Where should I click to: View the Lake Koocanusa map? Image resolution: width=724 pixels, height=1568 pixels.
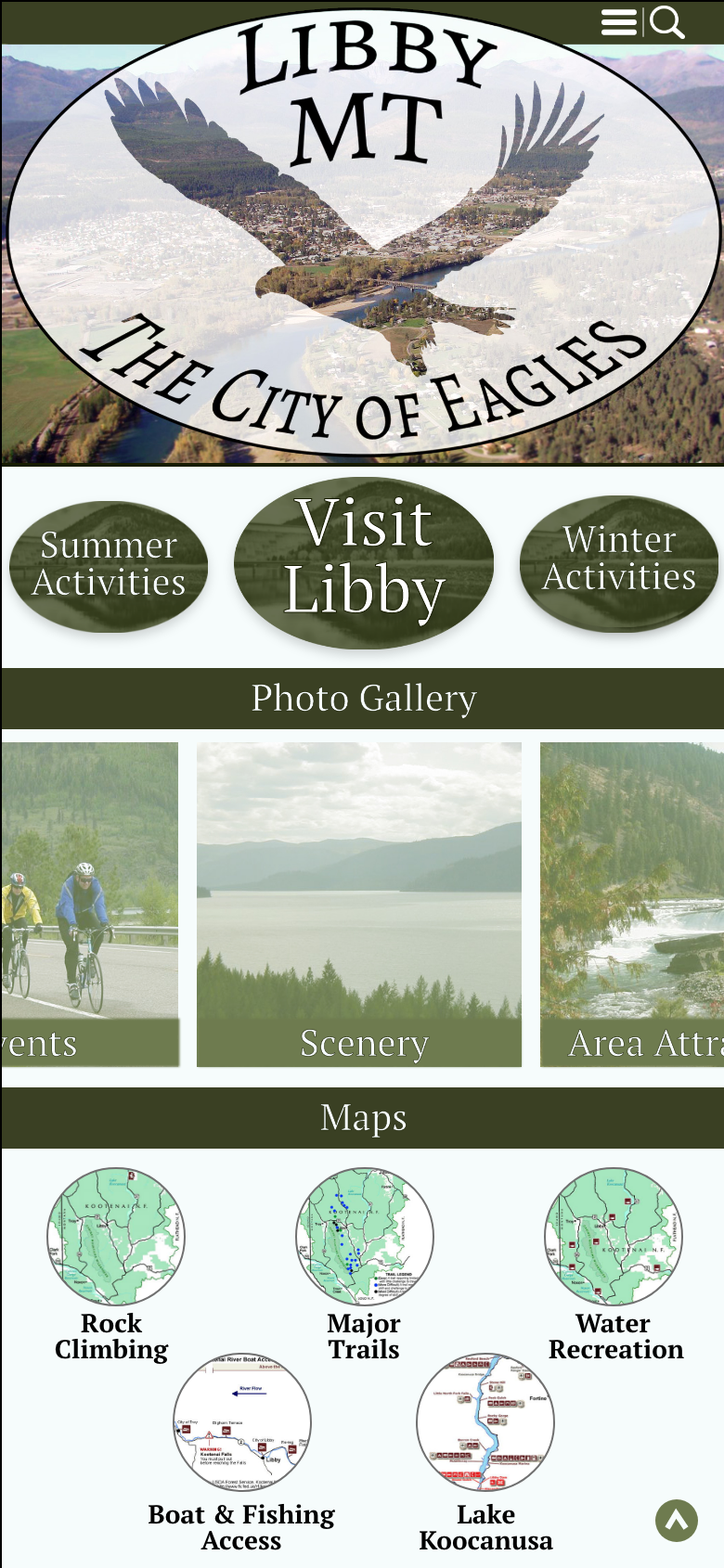click(x=485, y=1422)
